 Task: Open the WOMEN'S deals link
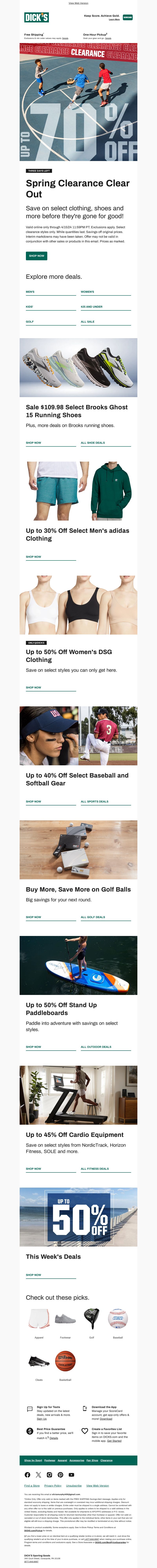(88, 292)
